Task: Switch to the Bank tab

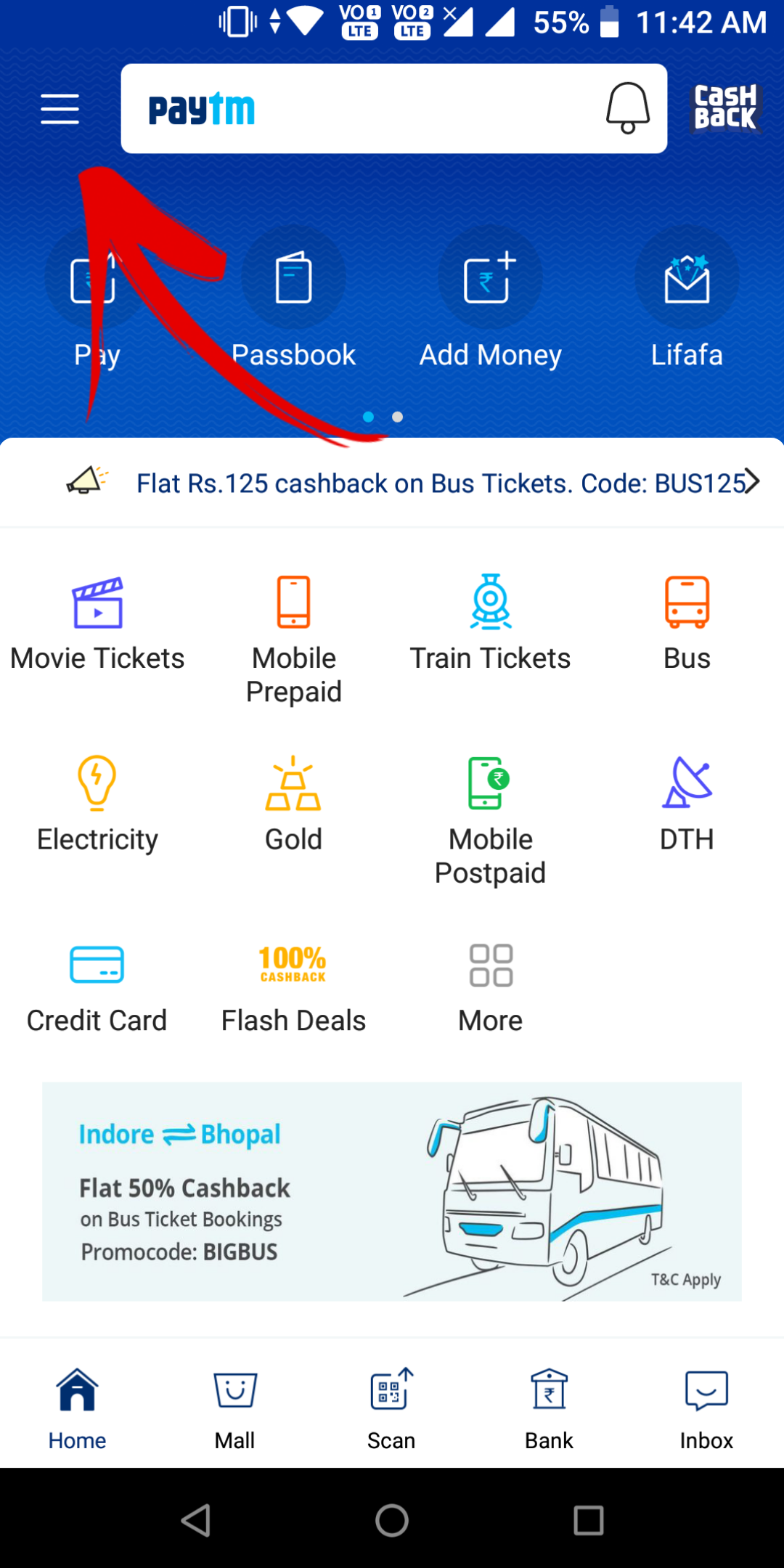Action: 549,1408
